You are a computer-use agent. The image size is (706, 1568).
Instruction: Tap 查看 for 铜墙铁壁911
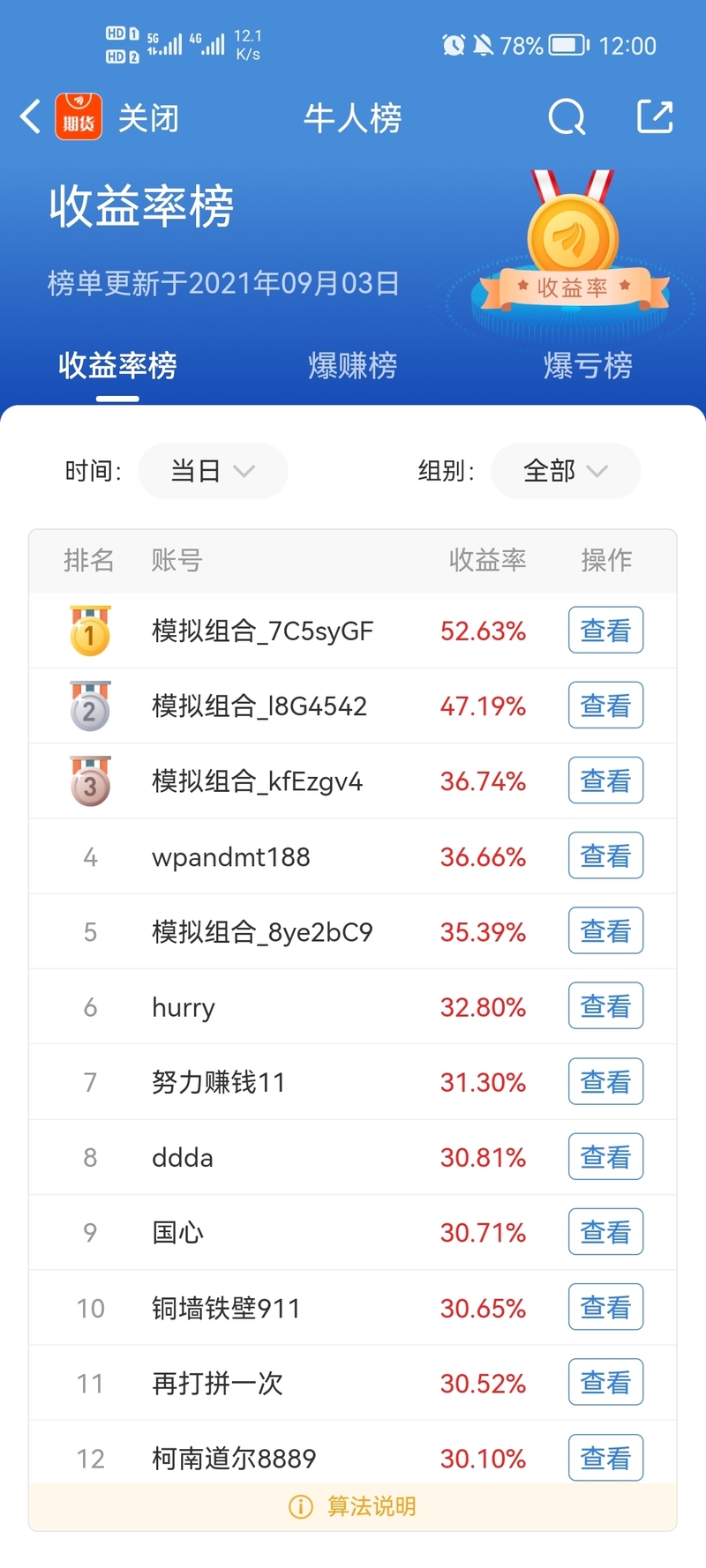(605, 1307)
